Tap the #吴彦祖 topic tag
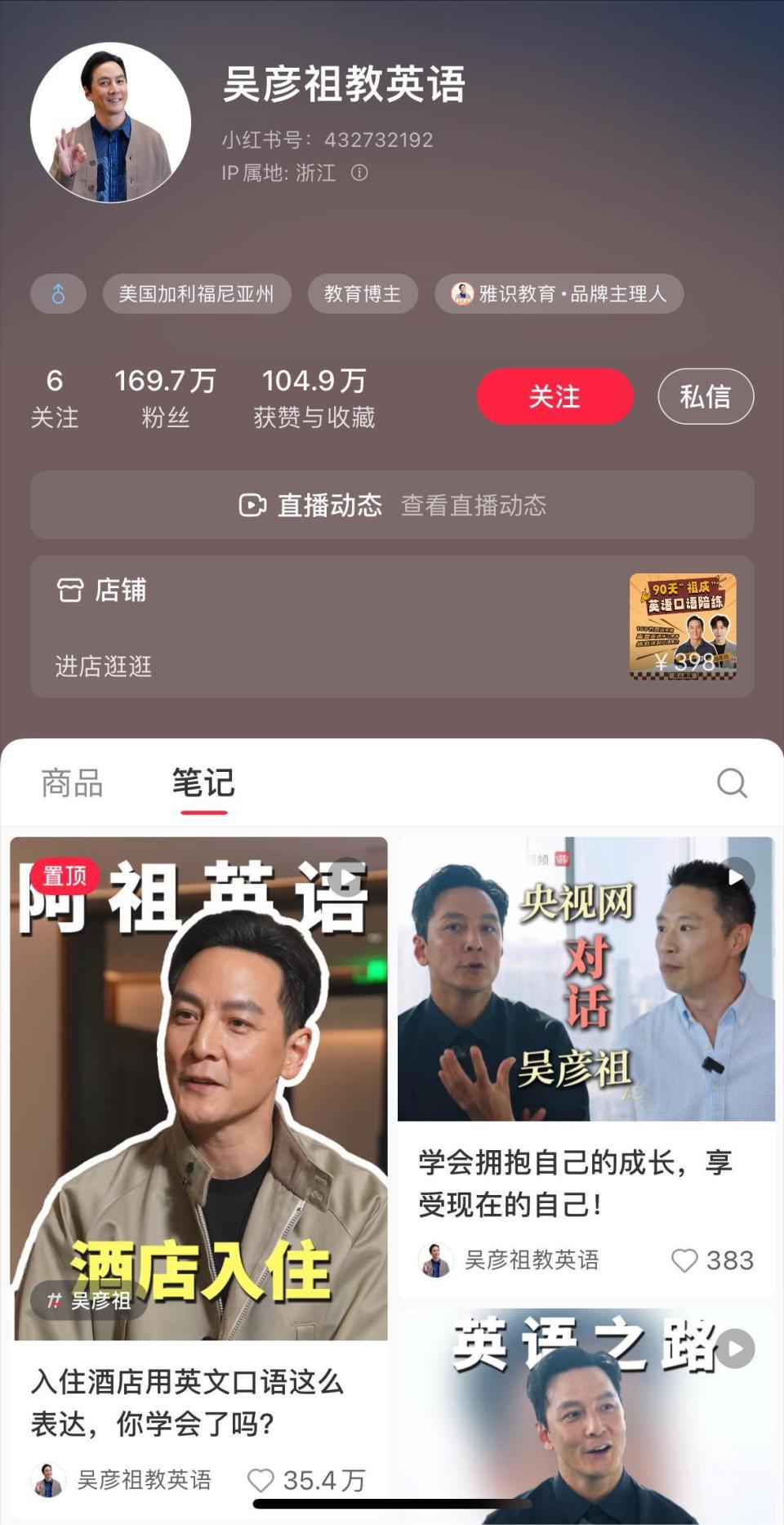The height and width of the screenshot is (1525, 784). [89, 1300]
